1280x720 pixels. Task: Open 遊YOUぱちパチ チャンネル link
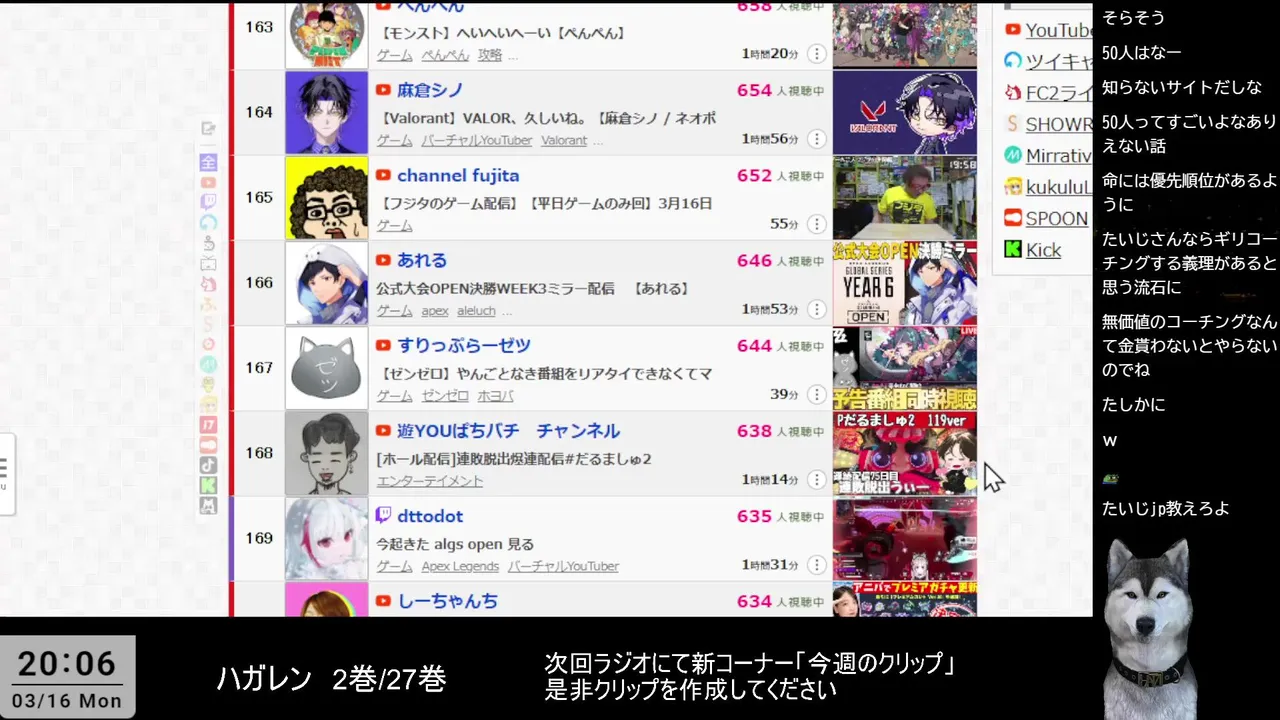tap(508, 431)
